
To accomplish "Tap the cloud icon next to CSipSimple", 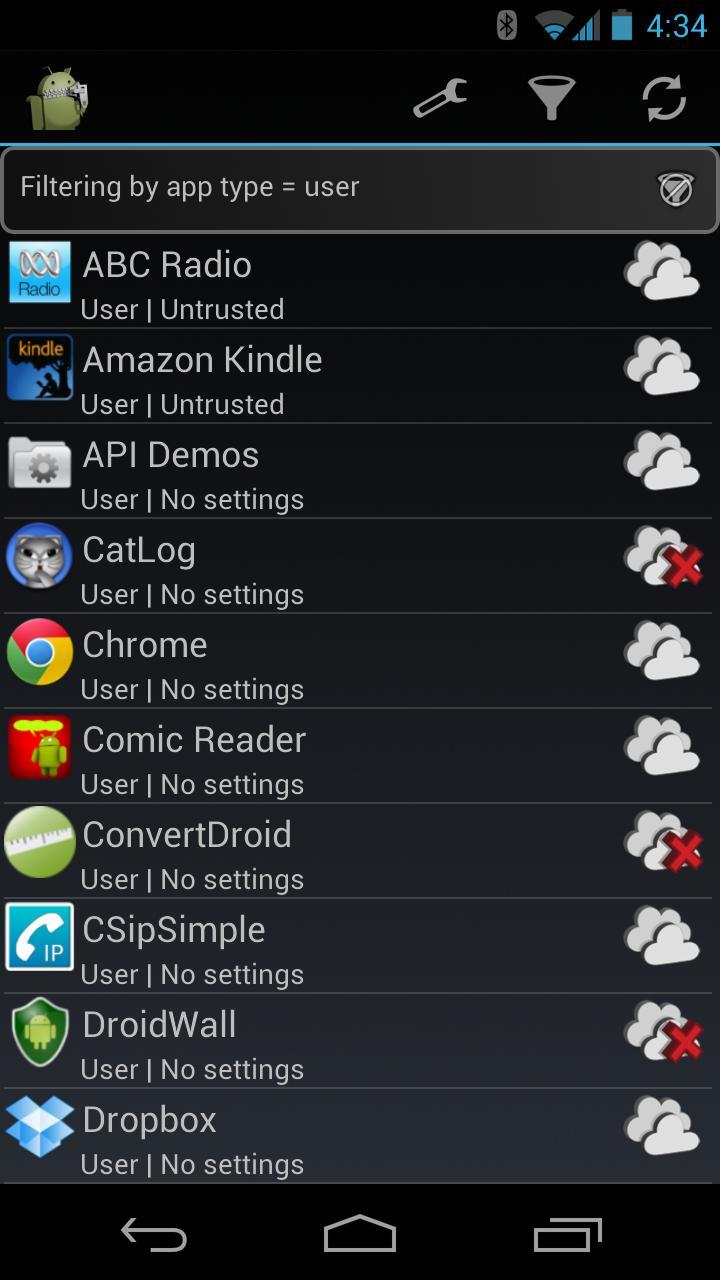I will point(662,938).
